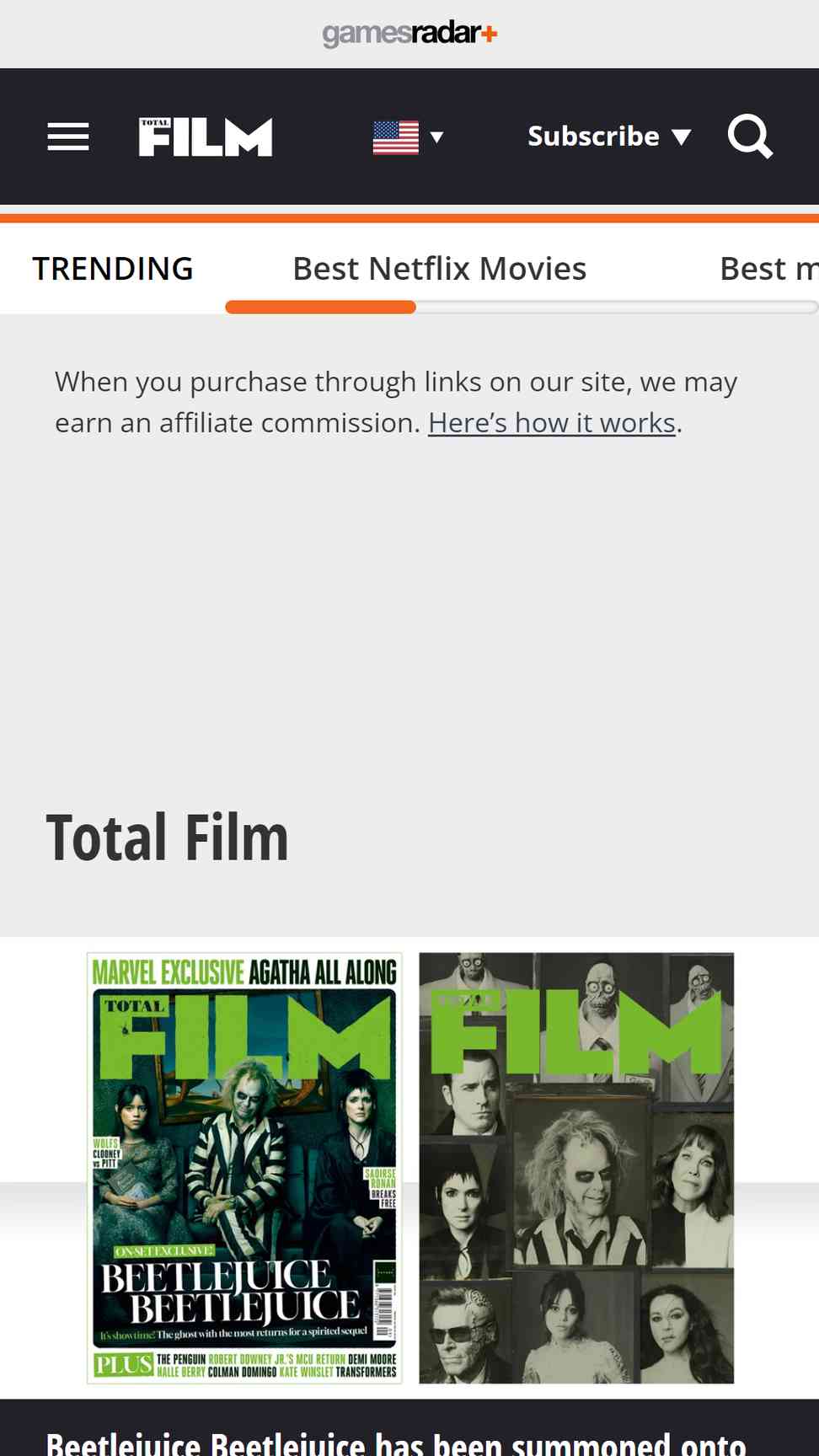Viewport: 819px width, 1456px height.
Task: Go to the Total Film homepage logo
Action: point(206,136)
